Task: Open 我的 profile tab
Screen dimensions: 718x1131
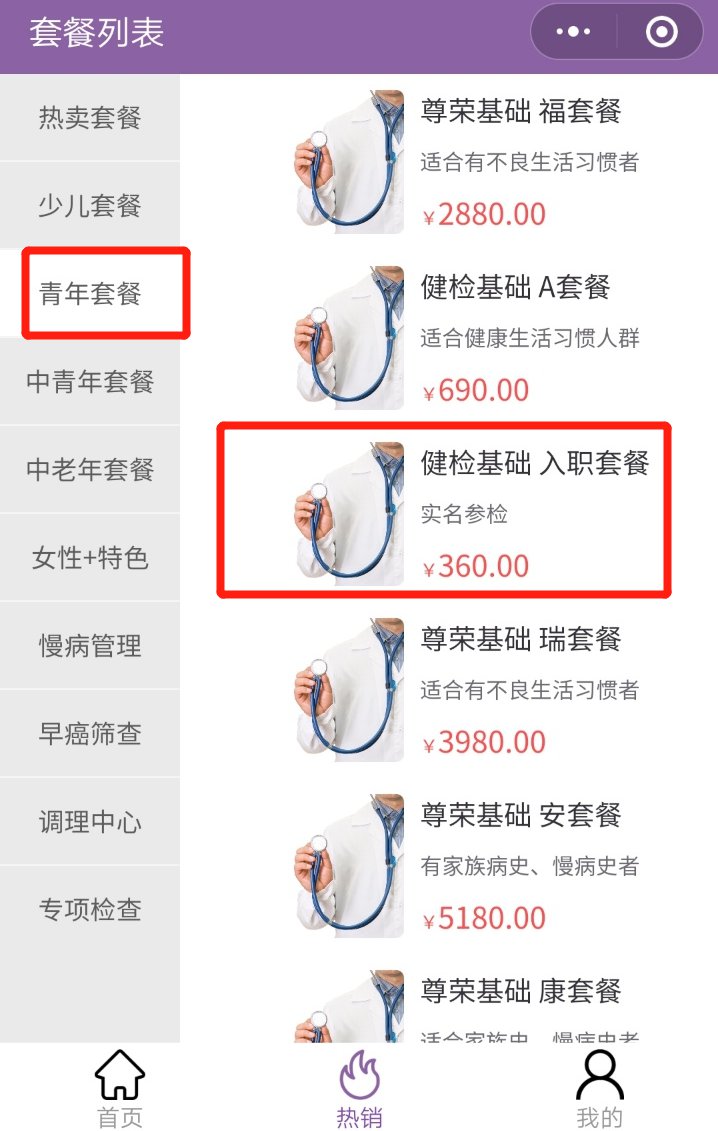Action: (599, 1088)
